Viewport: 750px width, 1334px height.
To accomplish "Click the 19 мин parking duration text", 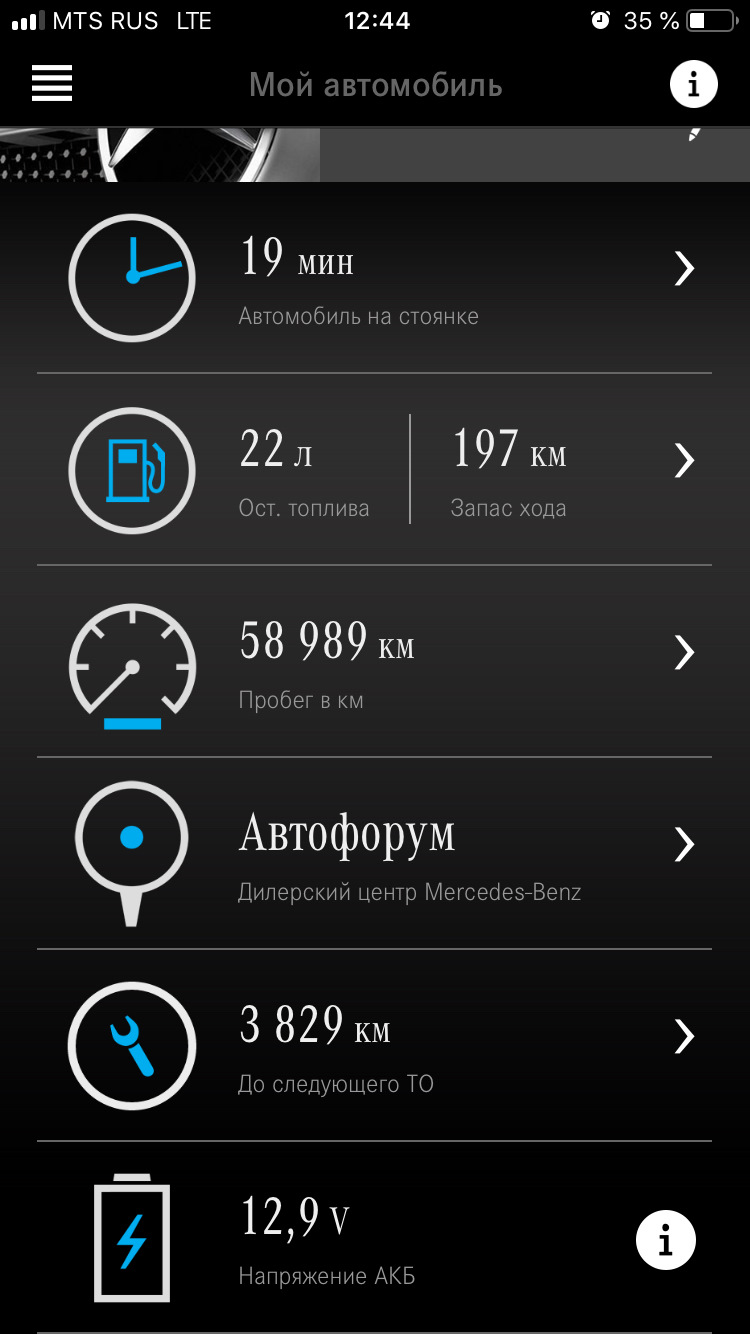I will (296, 260).
